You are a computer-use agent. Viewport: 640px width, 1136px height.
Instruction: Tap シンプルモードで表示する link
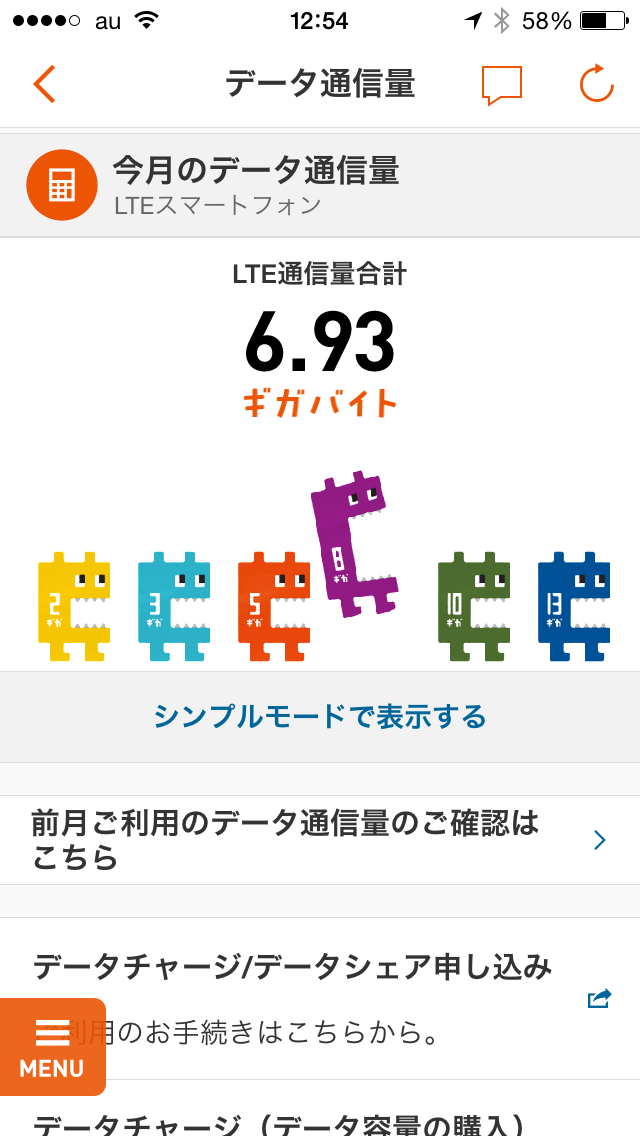click(320, 717)
